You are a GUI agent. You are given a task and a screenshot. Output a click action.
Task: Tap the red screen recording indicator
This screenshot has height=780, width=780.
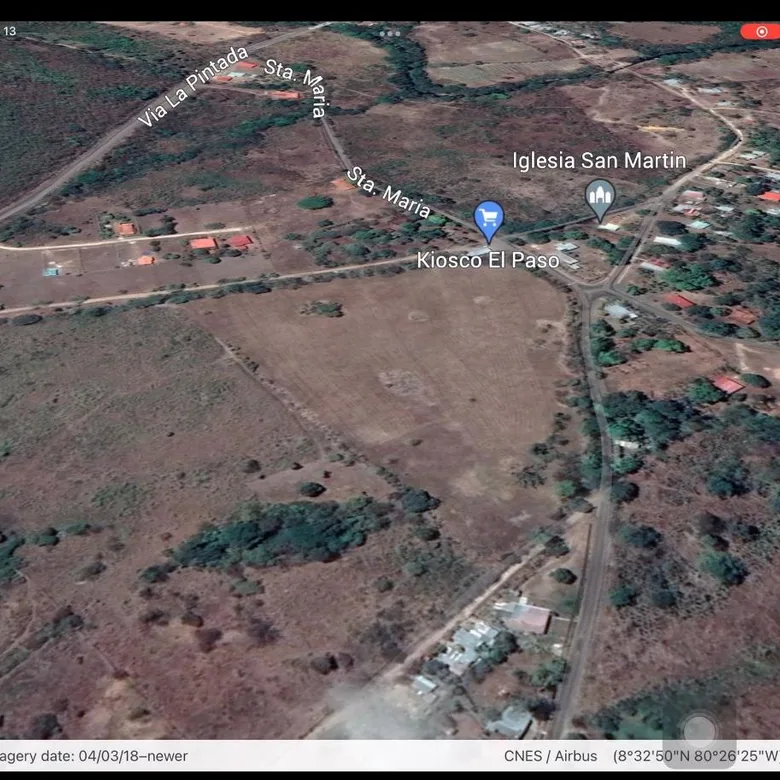[x=760, y=32]
